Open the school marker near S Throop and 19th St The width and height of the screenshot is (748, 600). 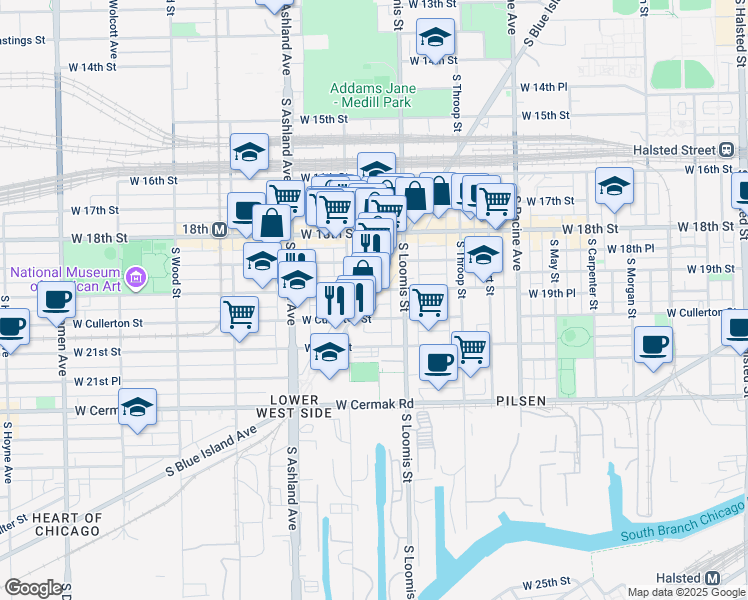pos(483,255)
